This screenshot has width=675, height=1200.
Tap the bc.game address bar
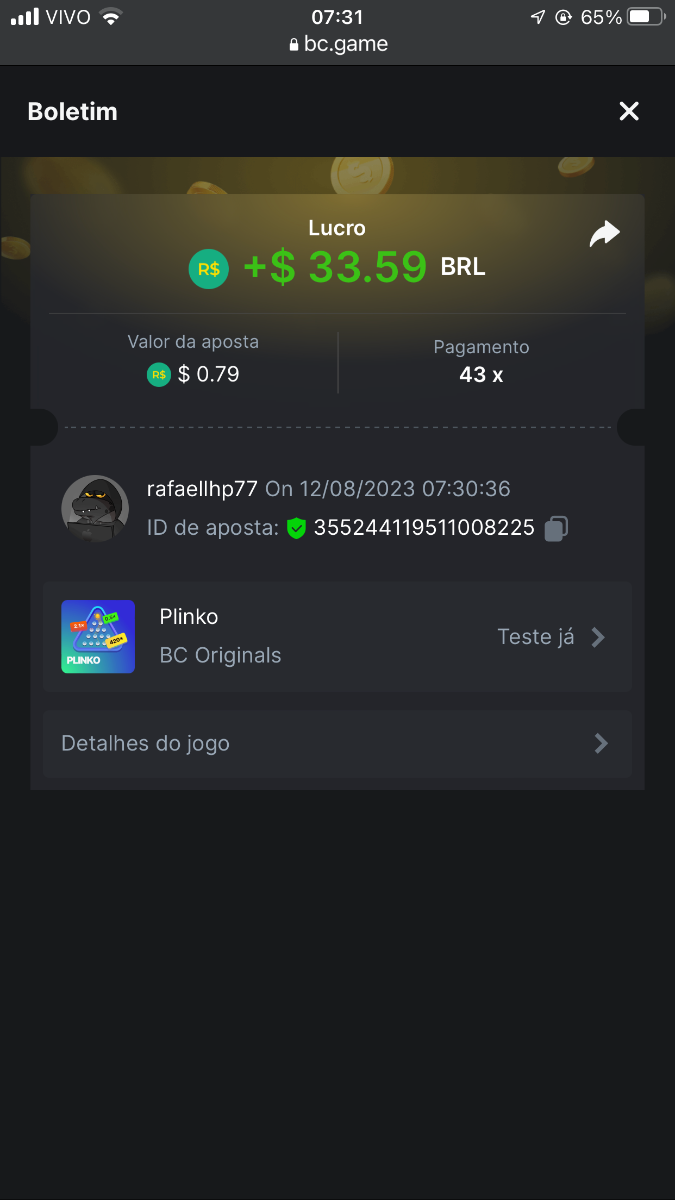point(337,44)
